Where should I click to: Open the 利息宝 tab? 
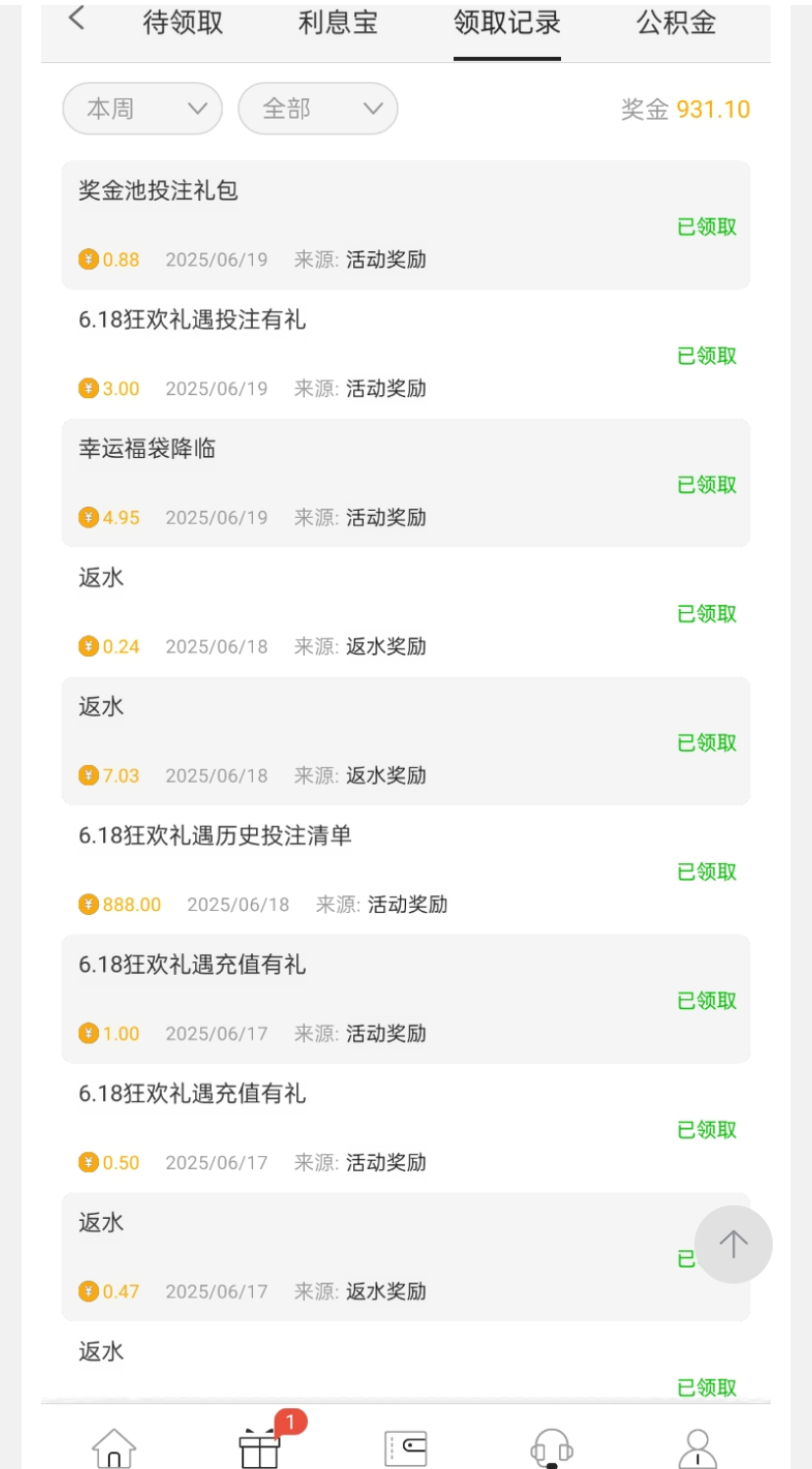point(338,23)
